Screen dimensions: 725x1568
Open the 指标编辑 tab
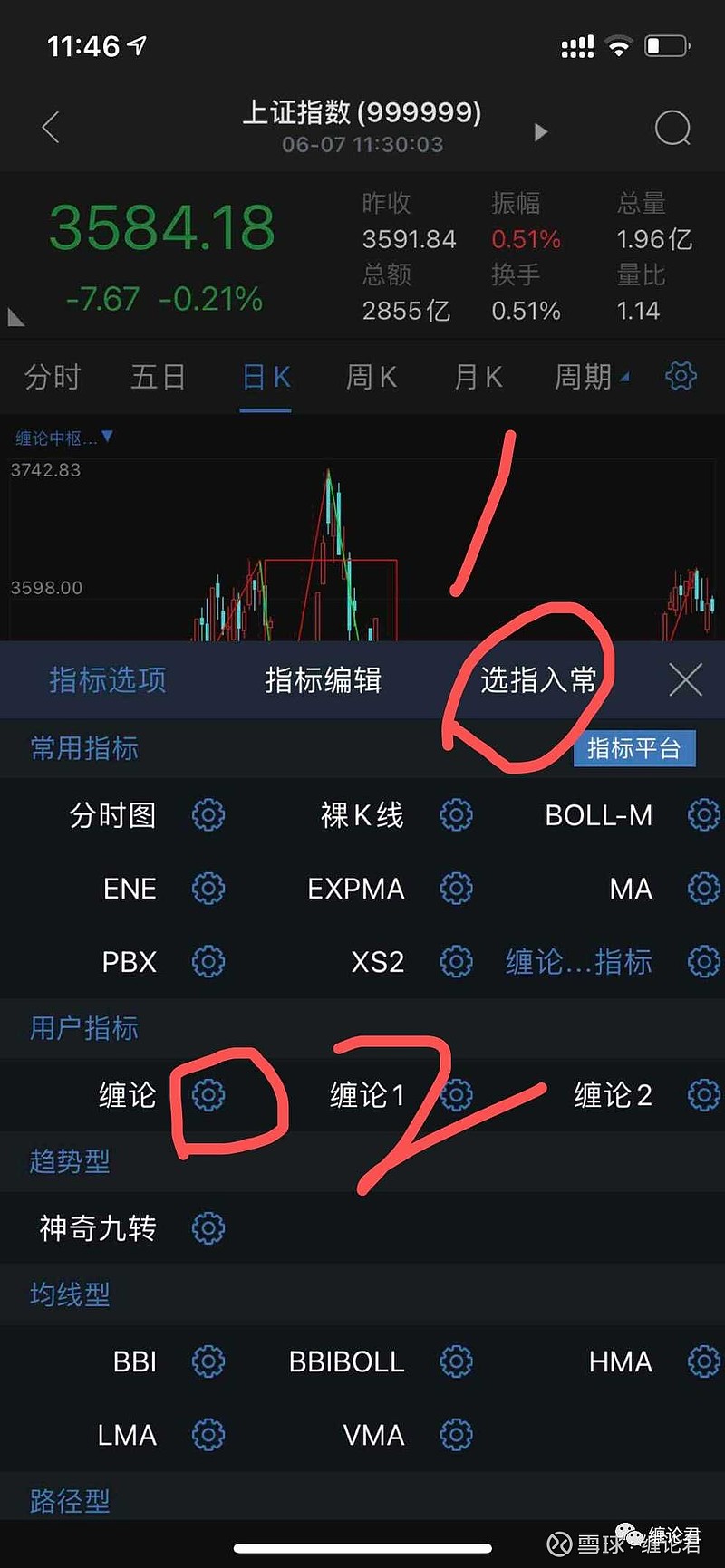point(323,680)
